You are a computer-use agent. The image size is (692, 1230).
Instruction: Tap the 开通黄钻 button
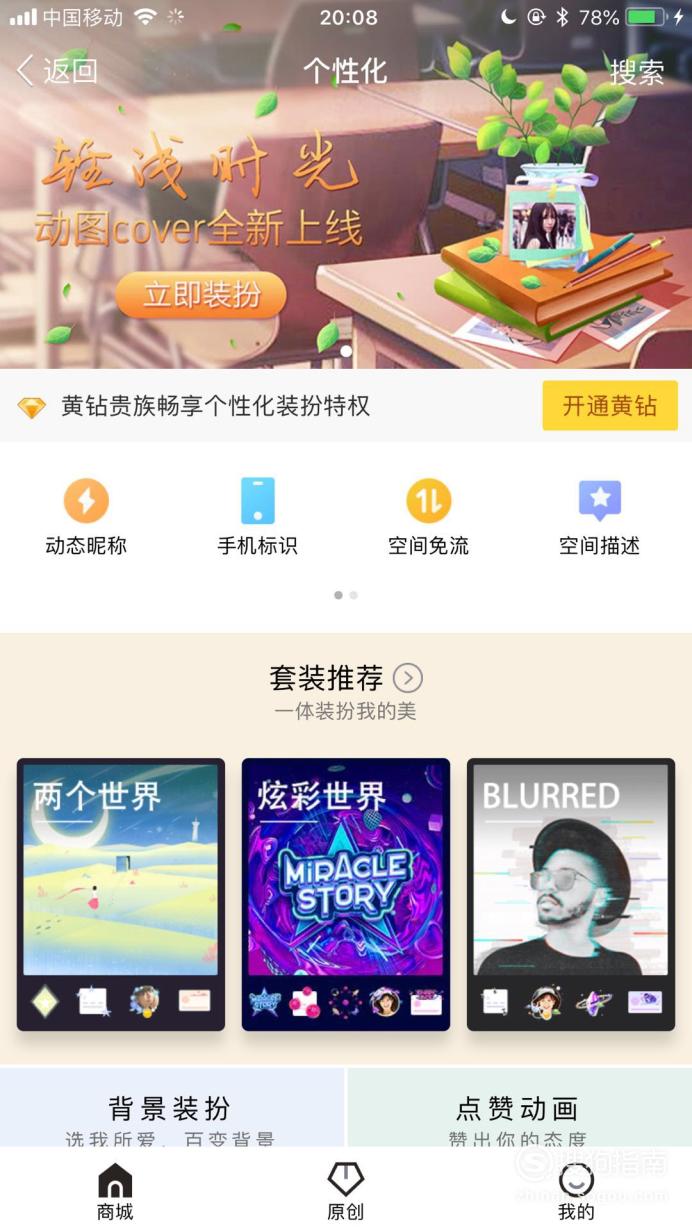coord(610,406)
